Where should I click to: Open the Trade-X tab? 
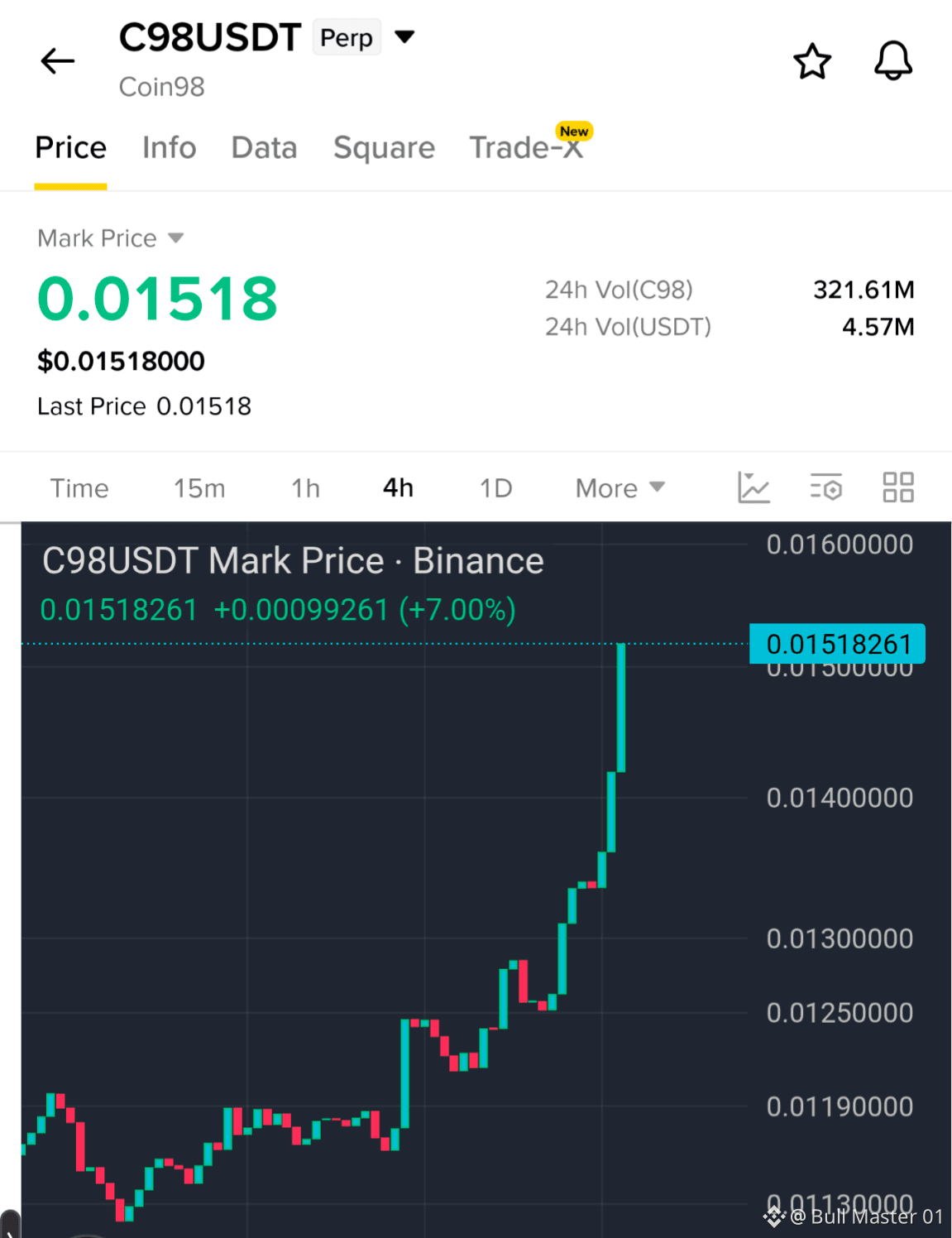(527, 146)
